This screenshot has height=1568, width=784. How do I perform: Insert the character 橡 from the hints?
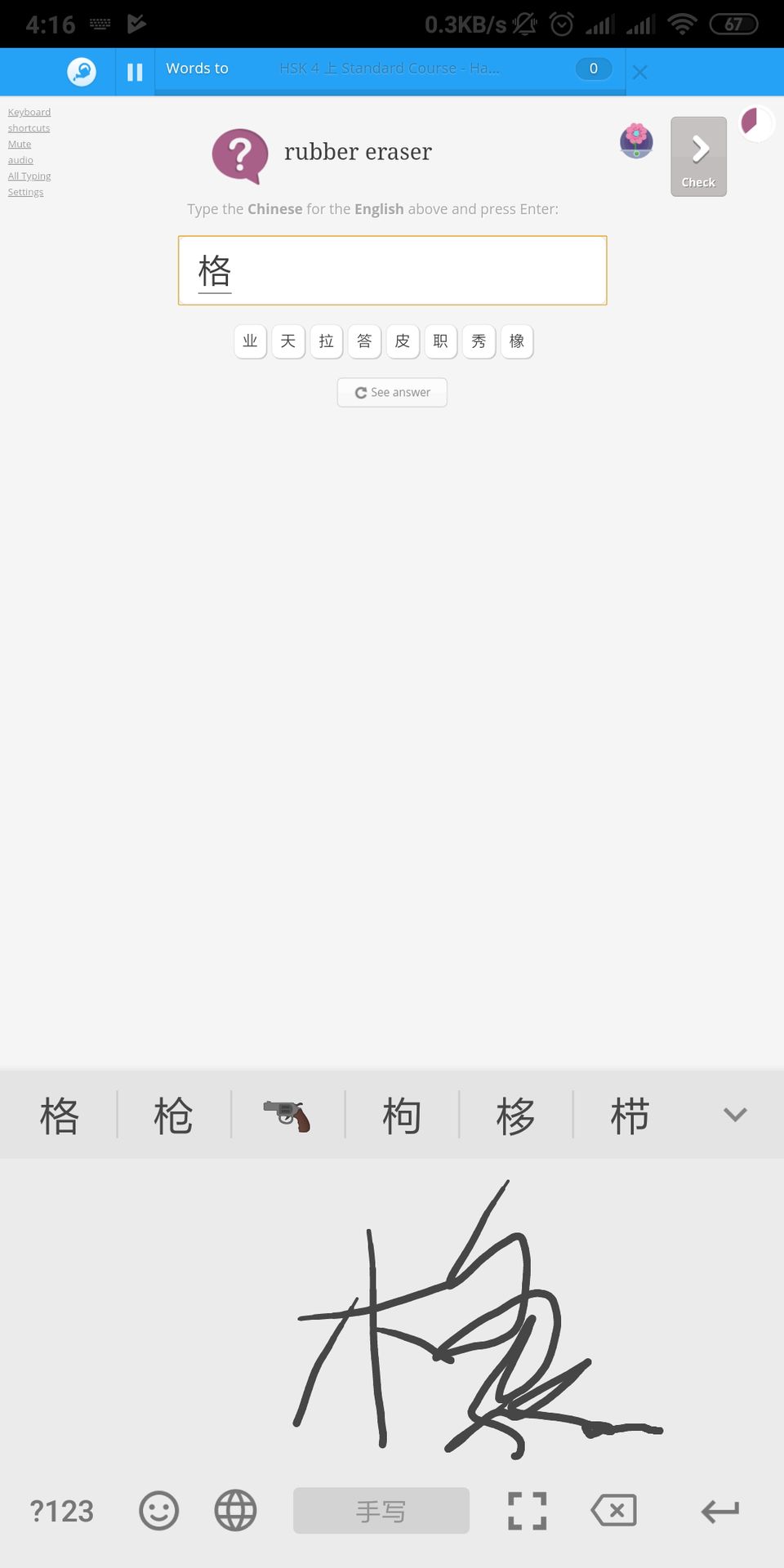(517, 341)
